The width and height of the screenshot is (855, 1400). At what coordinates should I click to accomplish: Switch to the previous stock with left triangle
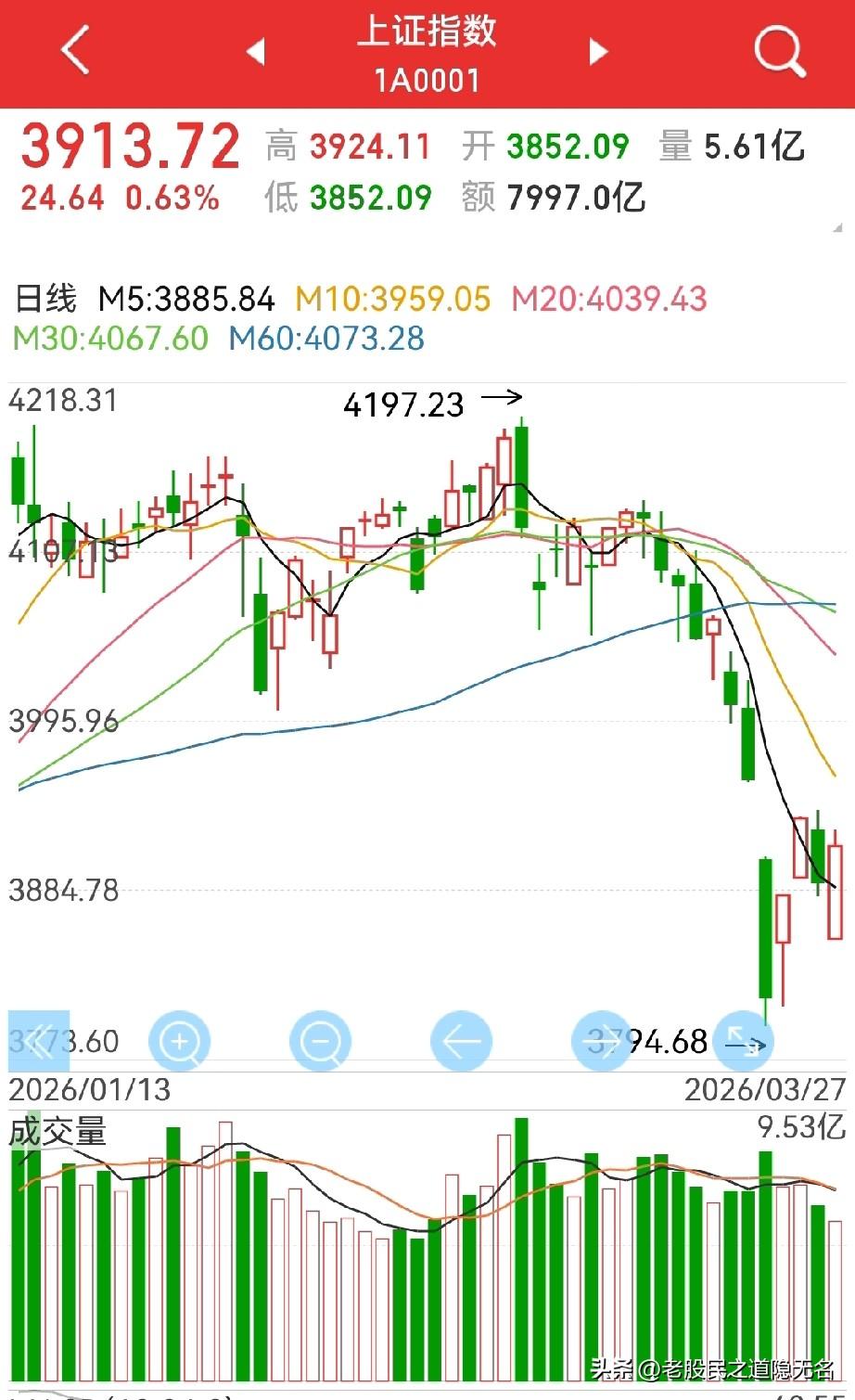256,52
